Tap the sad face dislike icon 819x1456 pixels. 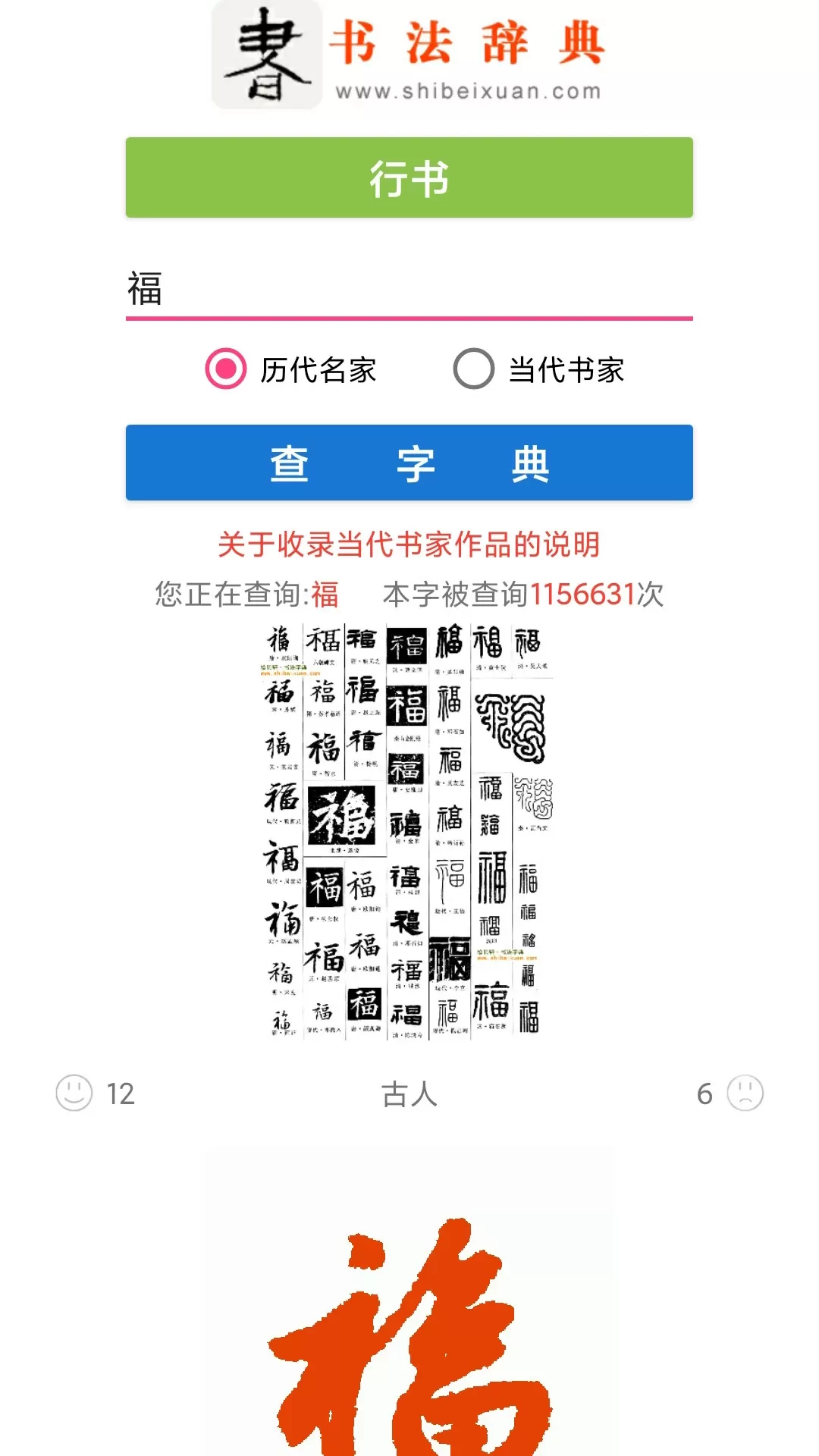click(745, 1094)
